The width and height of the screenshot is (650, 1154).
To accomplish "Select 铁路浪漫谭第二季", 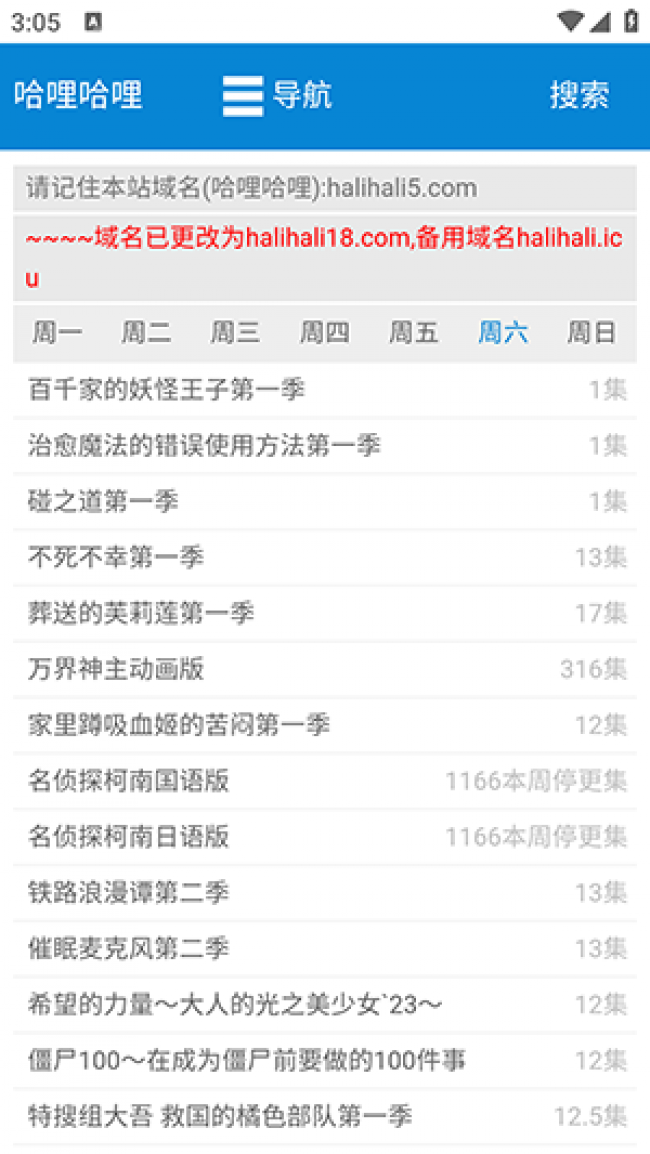I will [x=325, y=893].
